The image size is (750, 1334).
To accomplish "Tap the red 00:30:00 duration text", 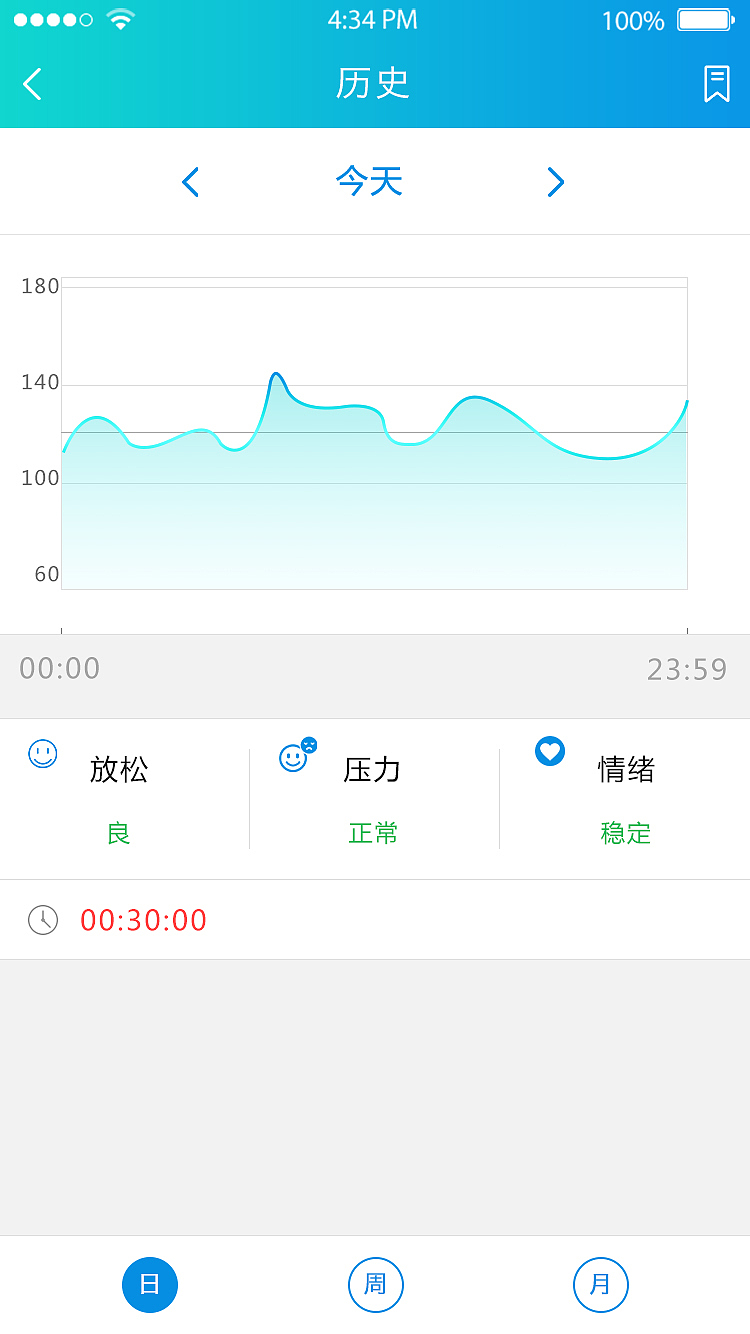I will (x=143, y=919).
